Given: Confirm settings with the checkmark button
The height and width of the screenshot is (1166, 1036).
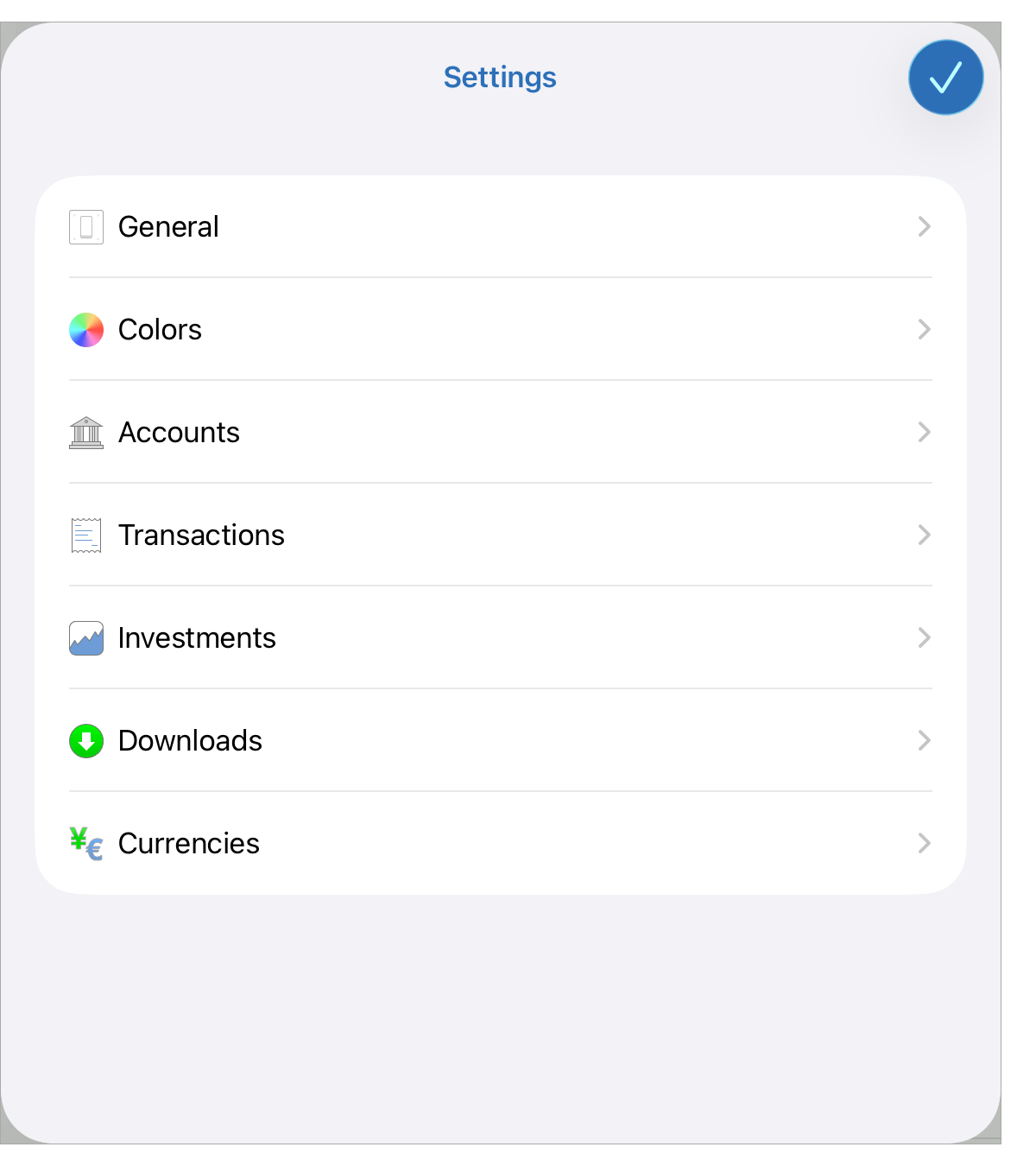Looking at the screenshot, I should (x=945, y=78).
